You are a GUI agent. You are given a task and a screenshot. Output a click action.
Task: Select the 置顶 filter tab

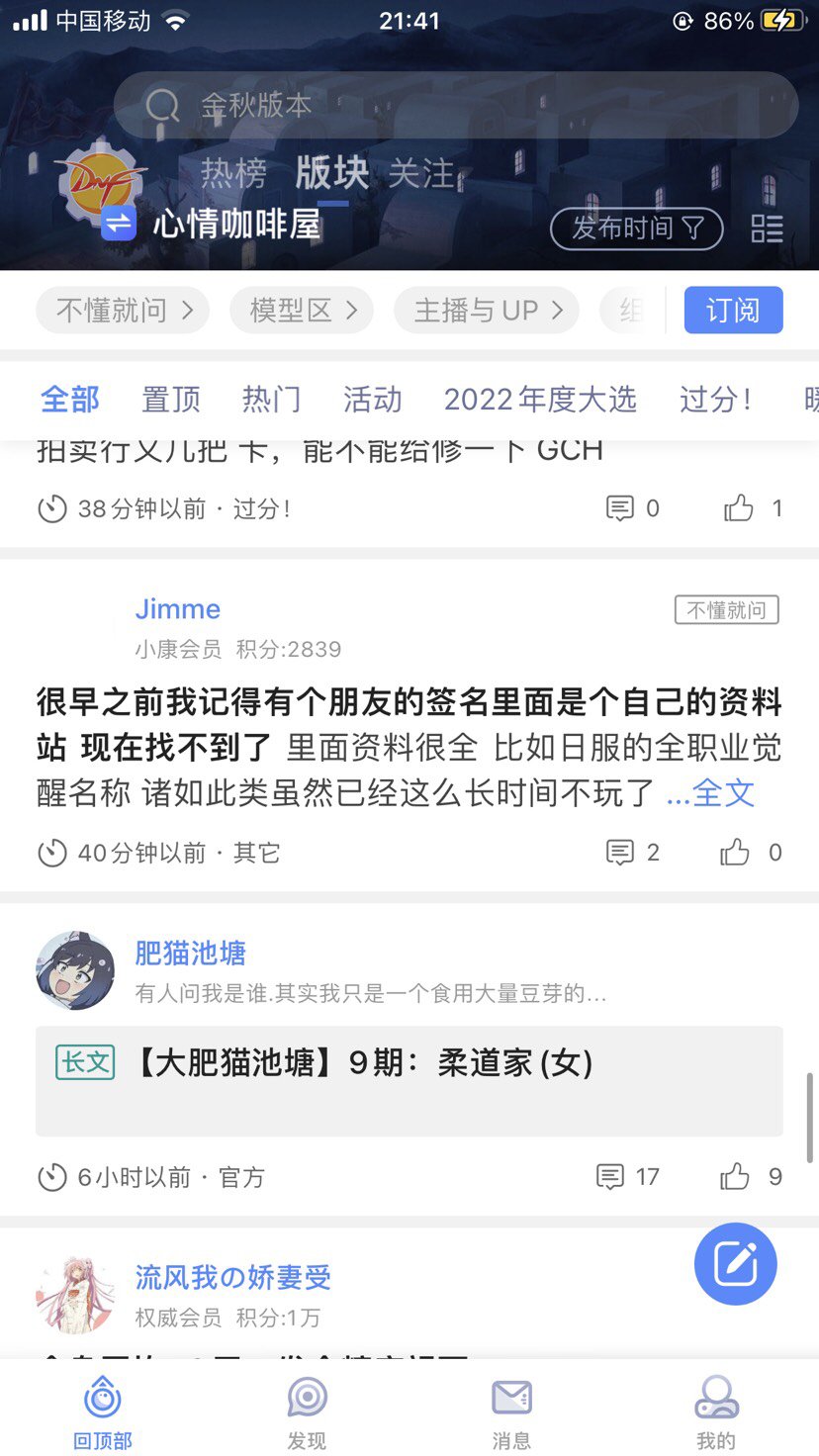(171, 400)
